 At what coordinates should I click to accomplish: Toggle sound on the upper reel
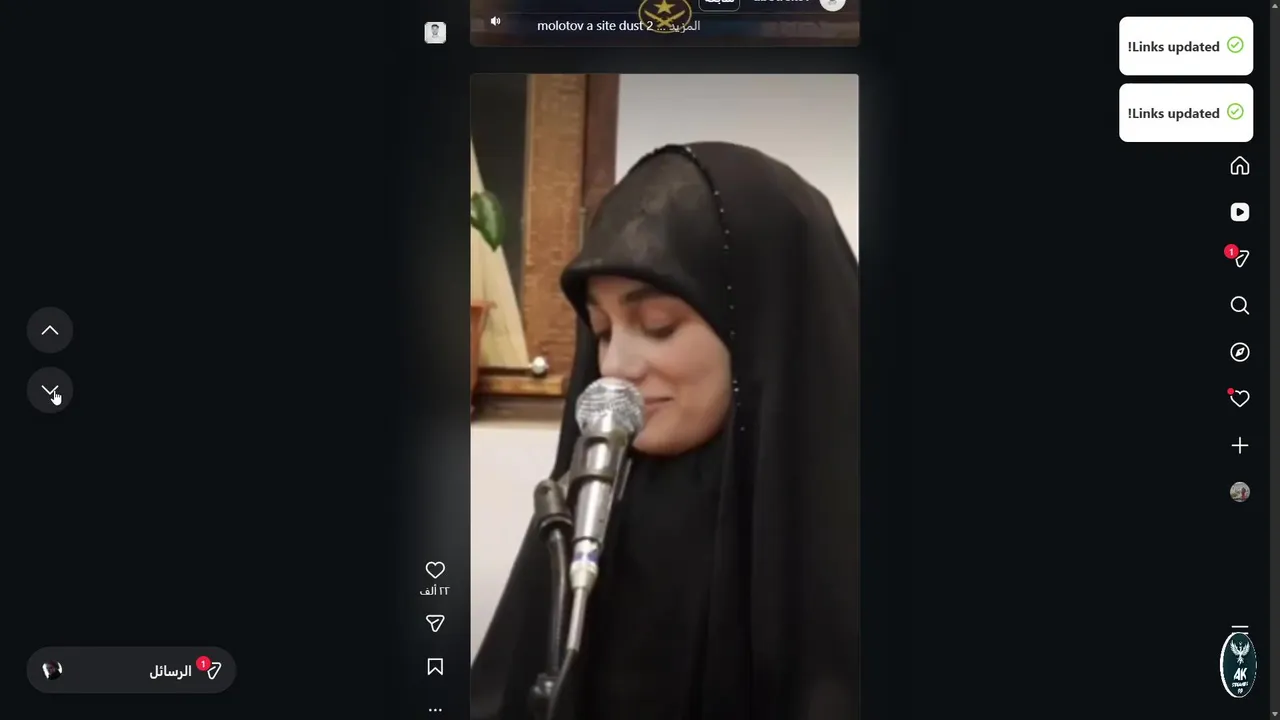pyautogui.click(x=495, y=21)
